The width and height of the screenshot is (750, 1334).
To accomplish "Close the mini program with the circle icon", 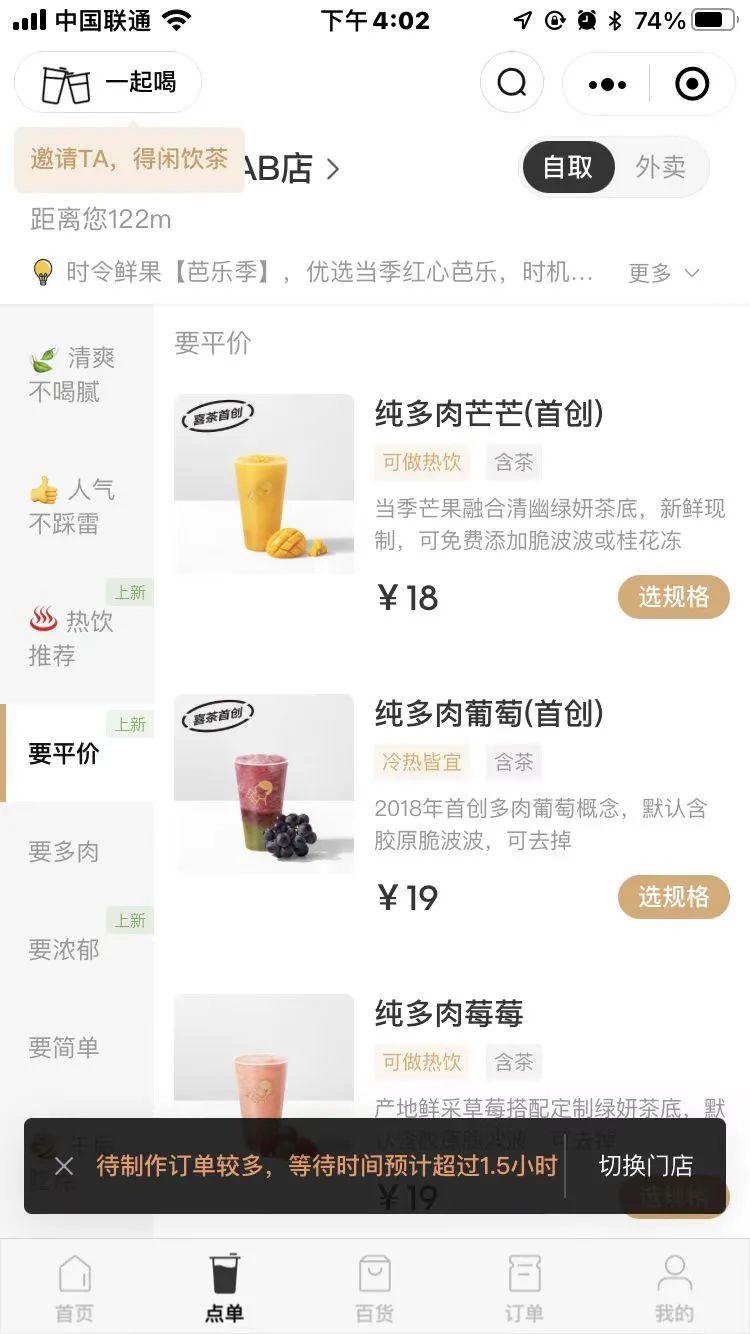I will pyautogui.click(x=692, y=84).
